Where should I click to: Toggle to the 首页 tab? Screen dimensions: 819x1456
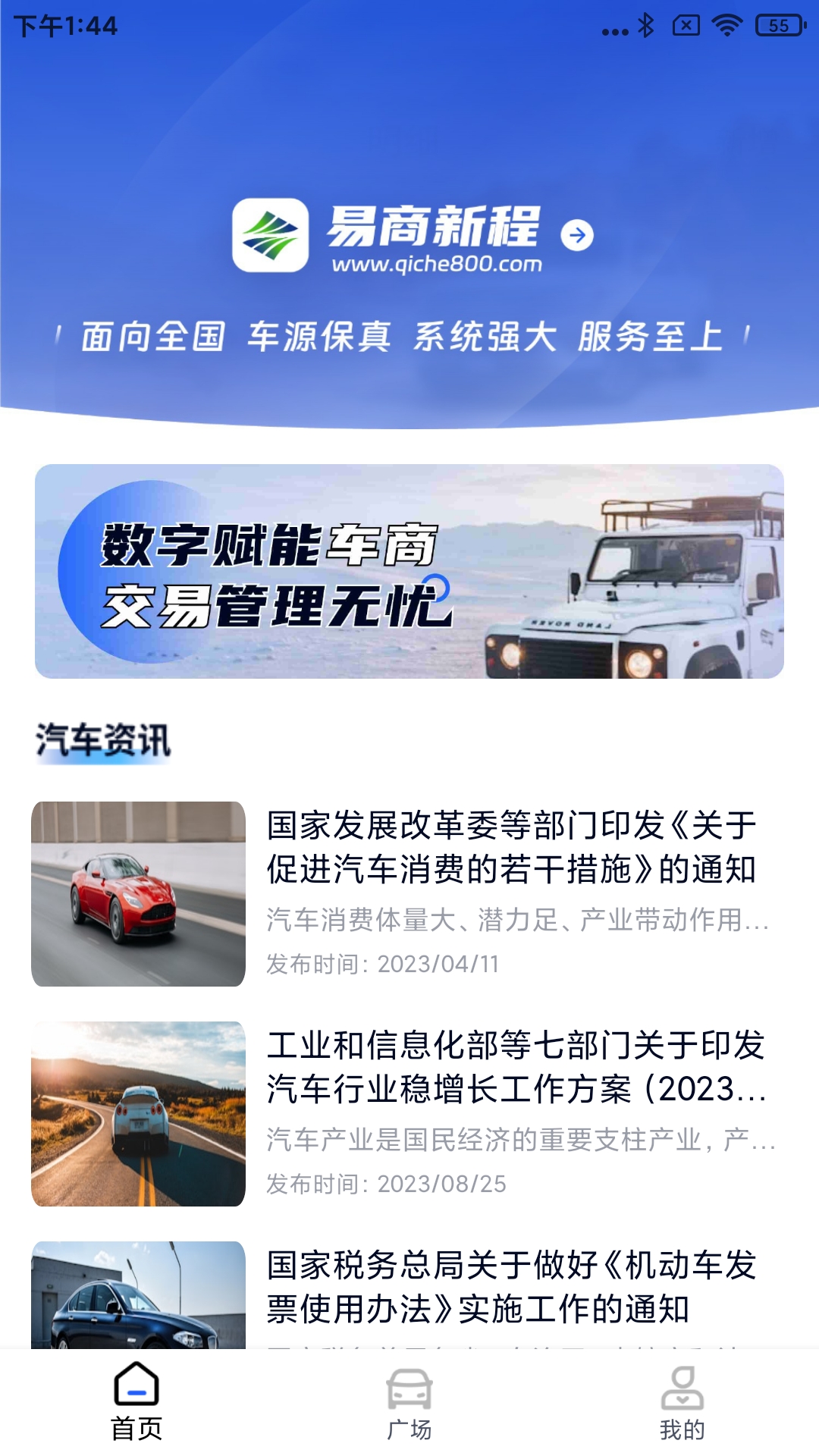click(136, 1426)
